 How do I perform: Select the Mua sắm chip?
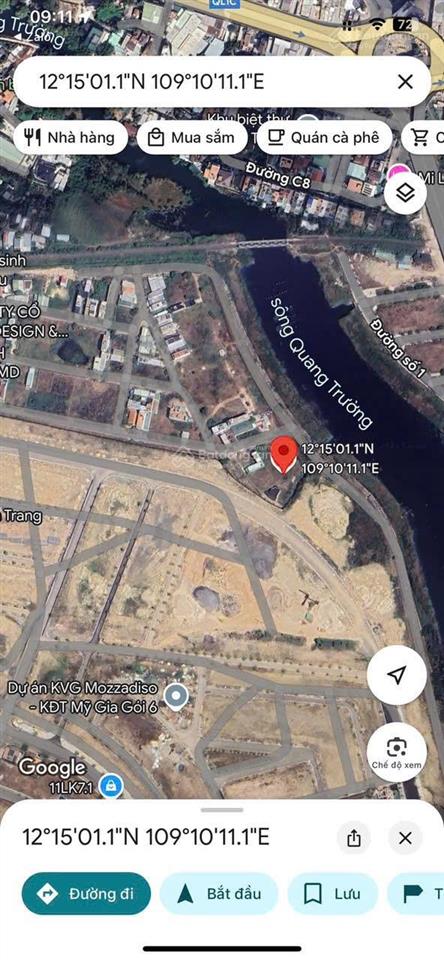pos(192,138)
